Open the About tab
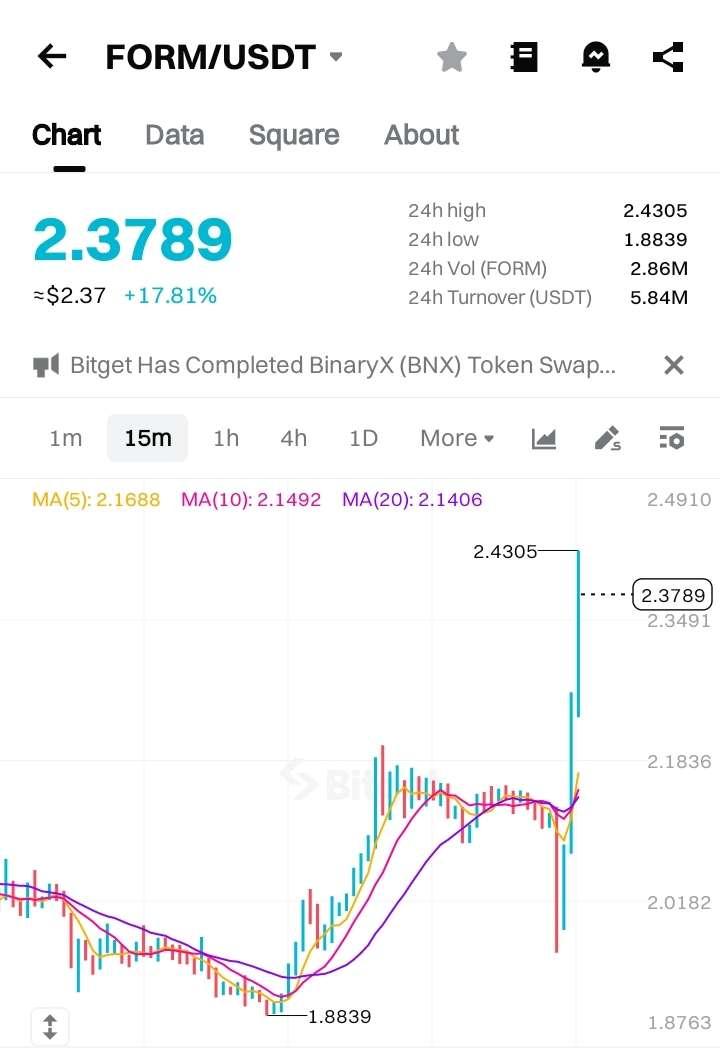The width and height of the screenshot is (720, 1057). click(x=421, y=135)
